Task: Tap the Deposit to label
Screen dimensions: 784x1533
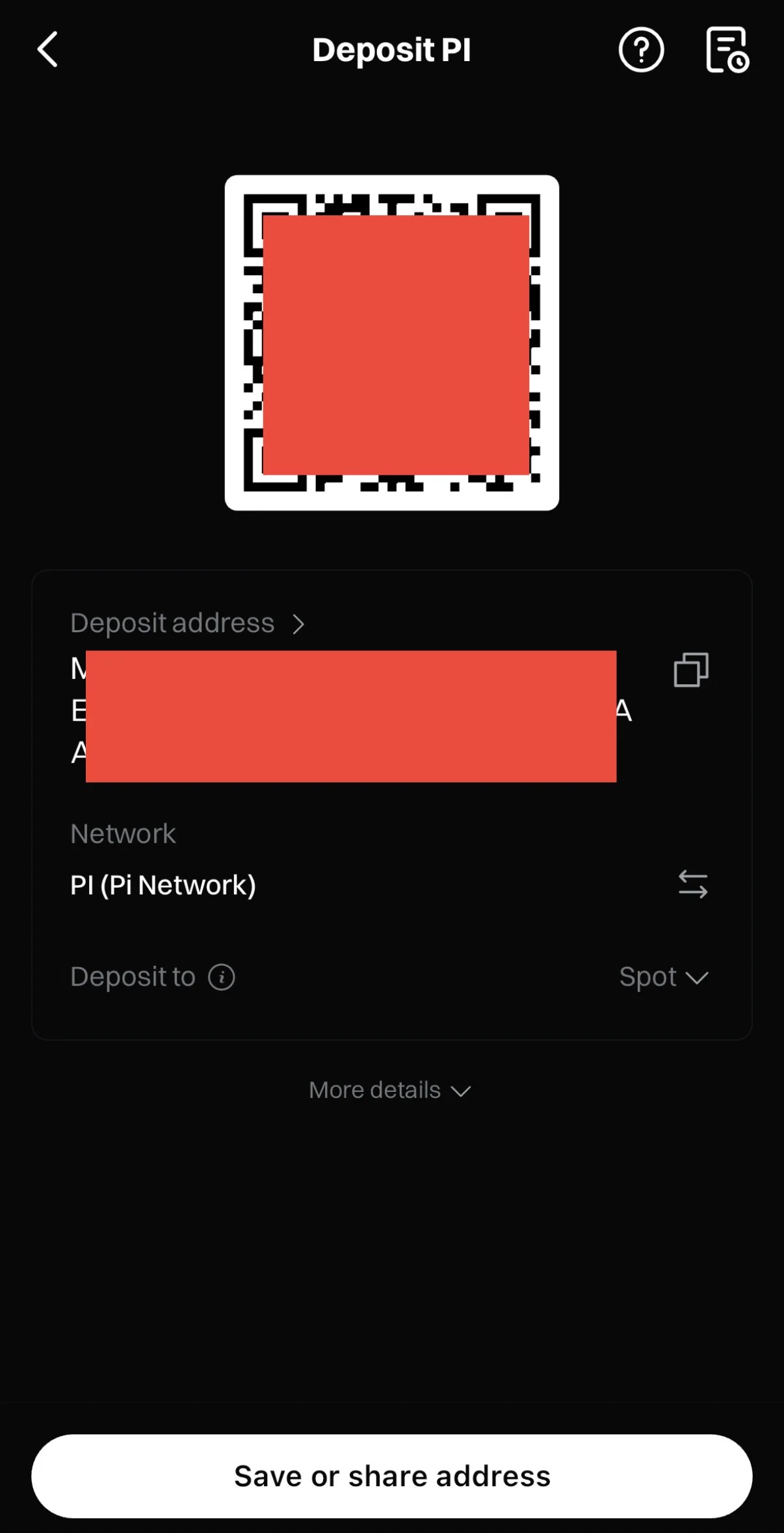Action: tap(133, 976)
